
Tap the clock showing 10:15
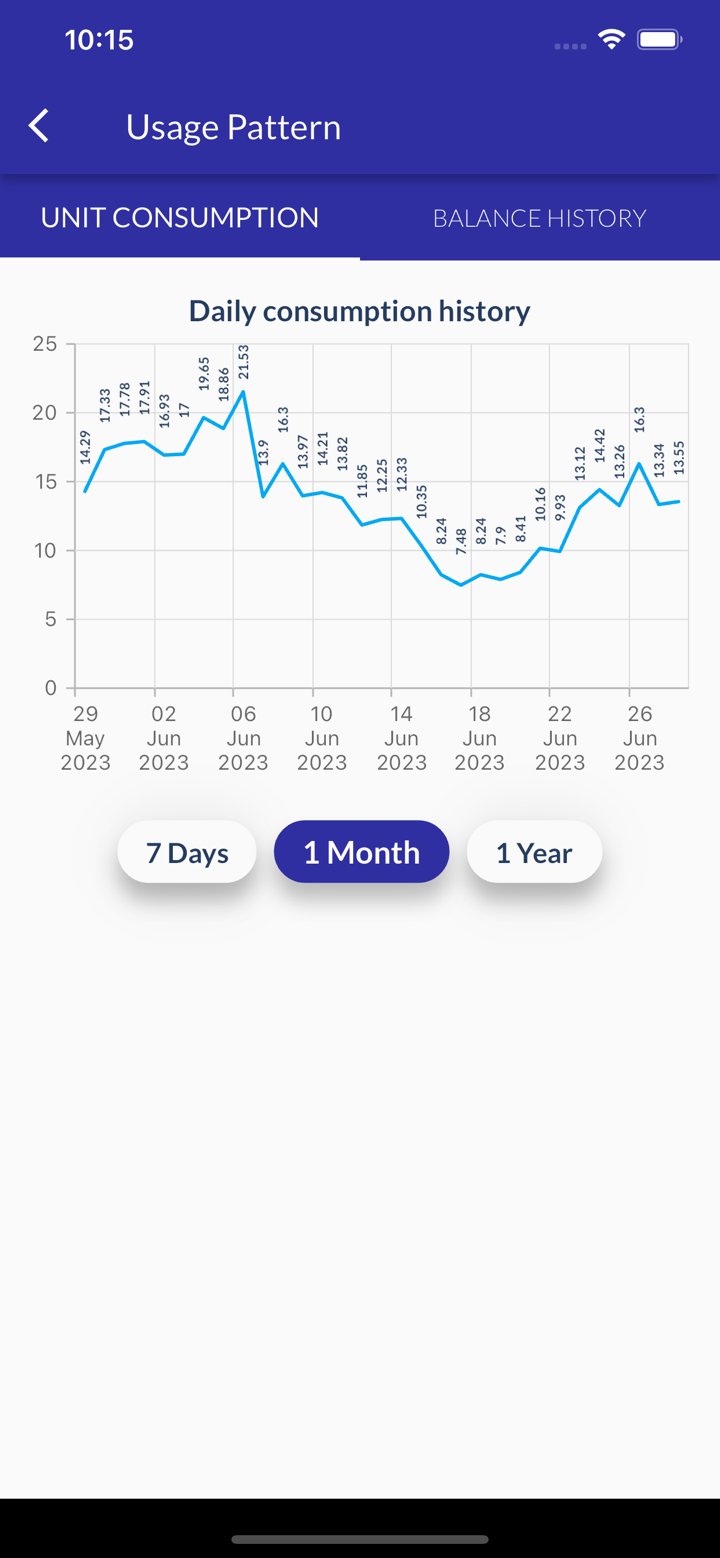tap(98, 40)
